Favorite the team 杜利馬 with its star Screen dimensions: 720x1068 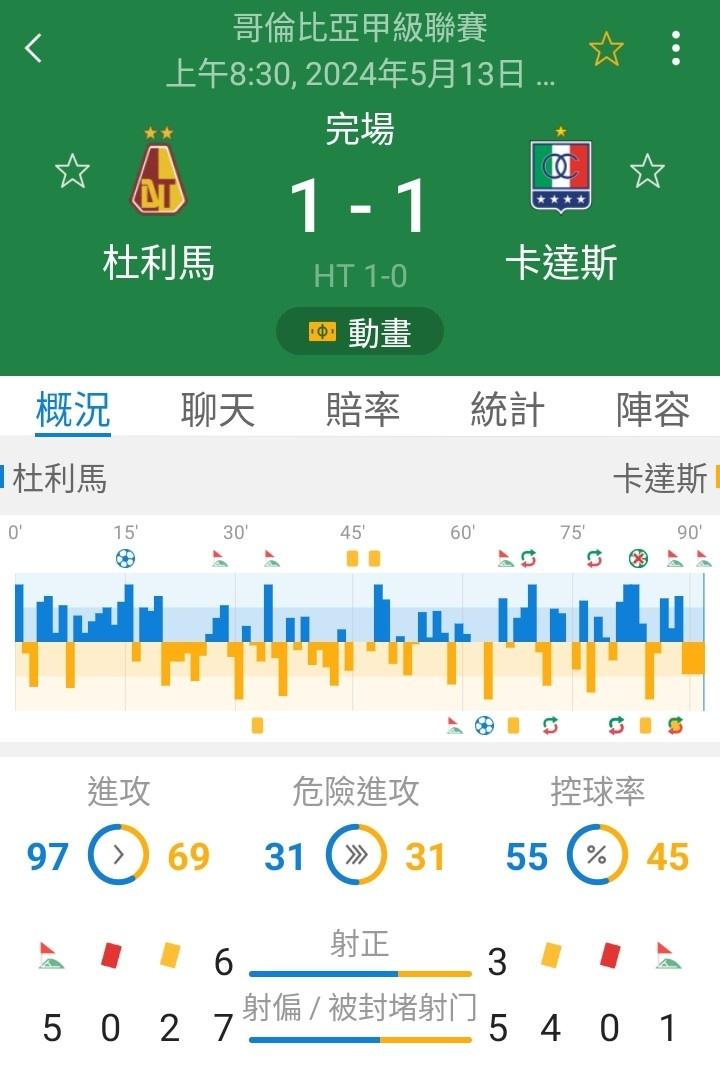73,171
